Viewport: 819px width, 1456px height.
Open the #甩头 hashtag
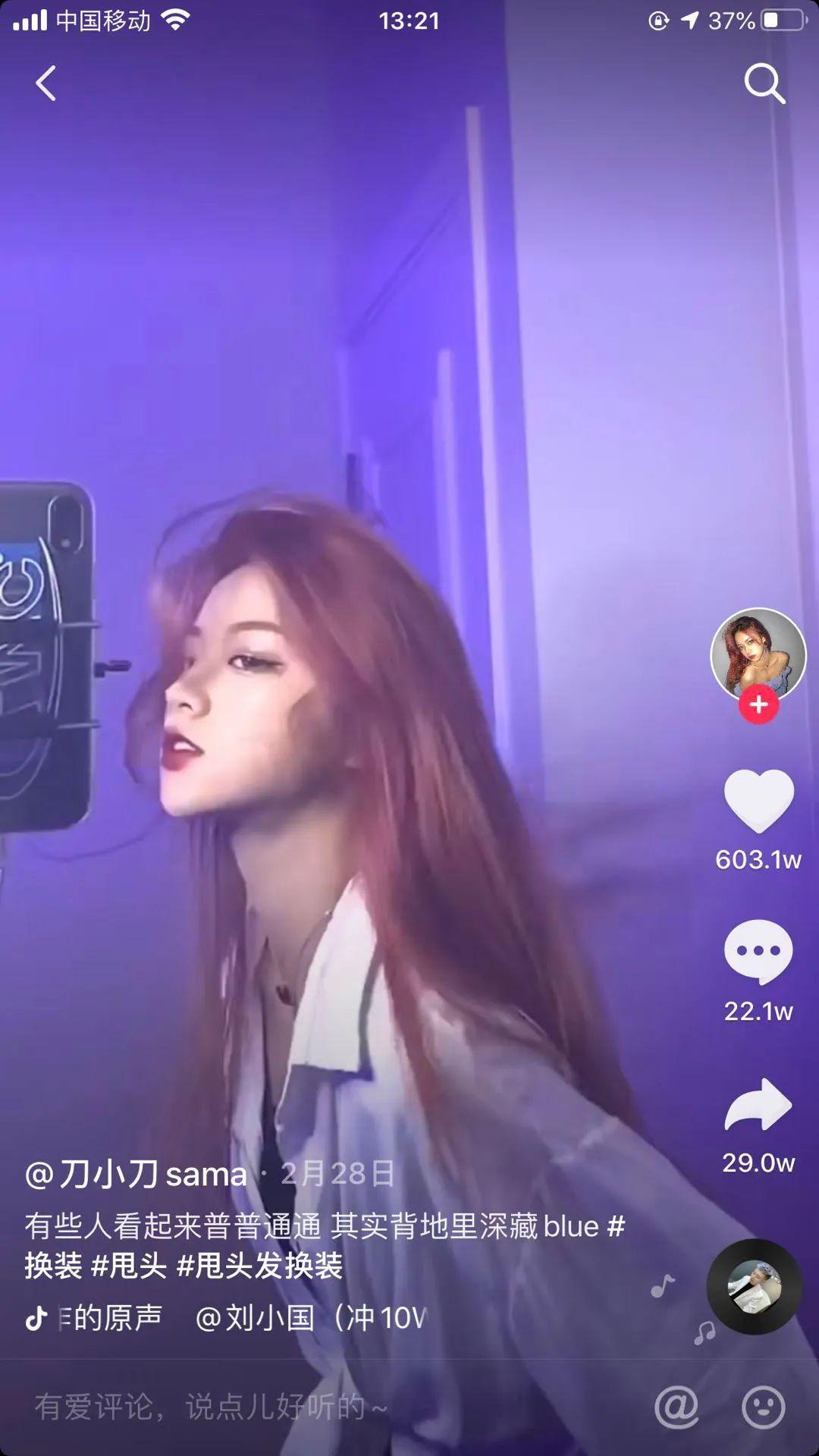129,1265
